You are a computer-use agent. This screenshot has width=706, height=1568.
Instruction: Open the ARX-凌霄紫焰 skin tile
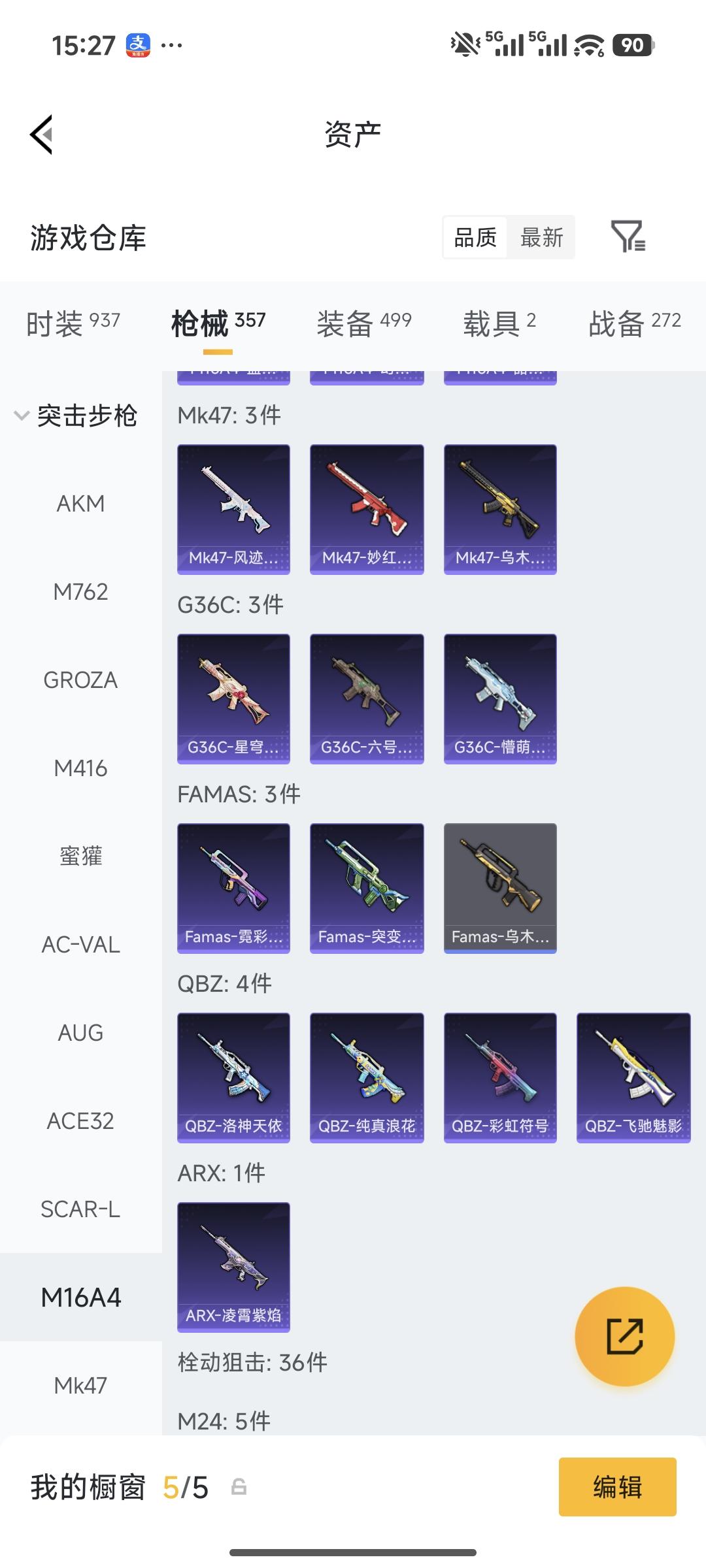coord(233,1267)
